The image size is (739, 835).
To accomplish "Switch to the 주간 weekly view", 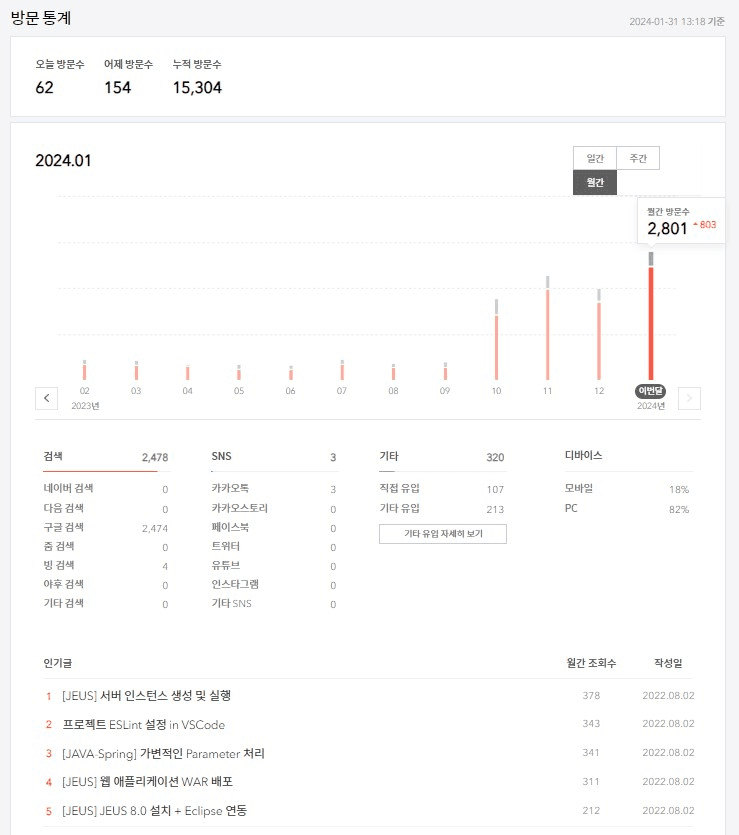I will 638,158.
